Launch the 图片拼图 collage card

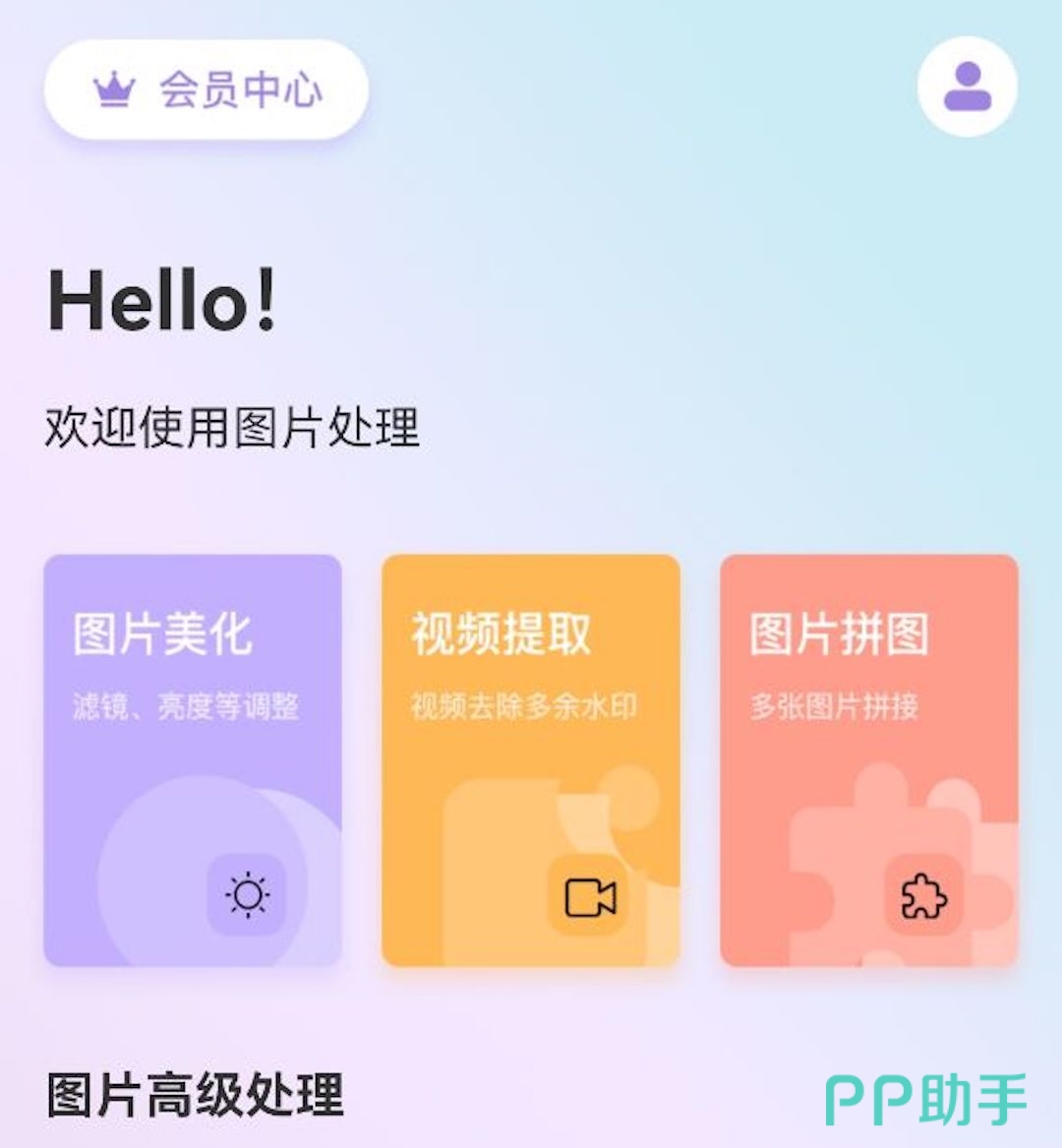pyautogui.click(x=868, y=759)
